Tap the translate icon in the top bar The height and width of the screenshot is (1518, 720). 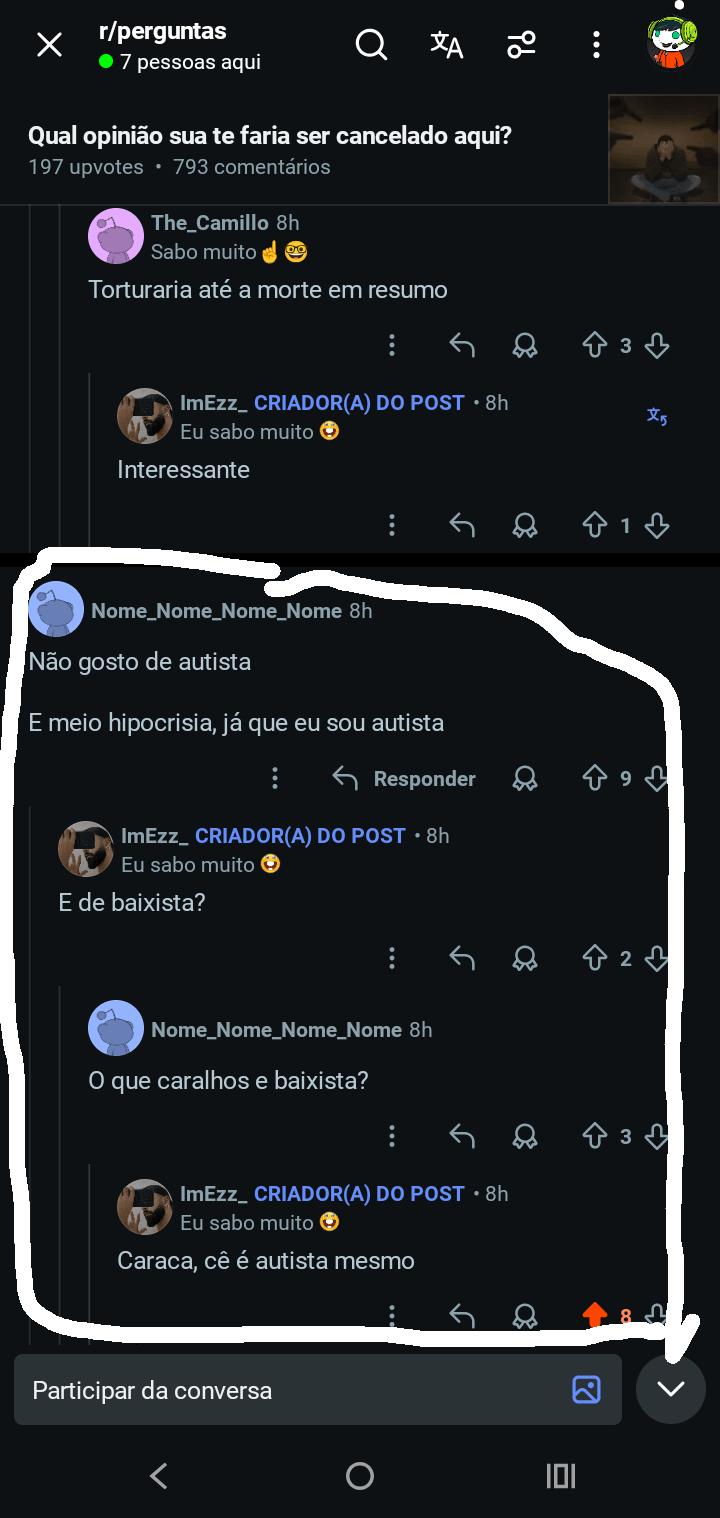pyautogui.click(x=446, y=45)
